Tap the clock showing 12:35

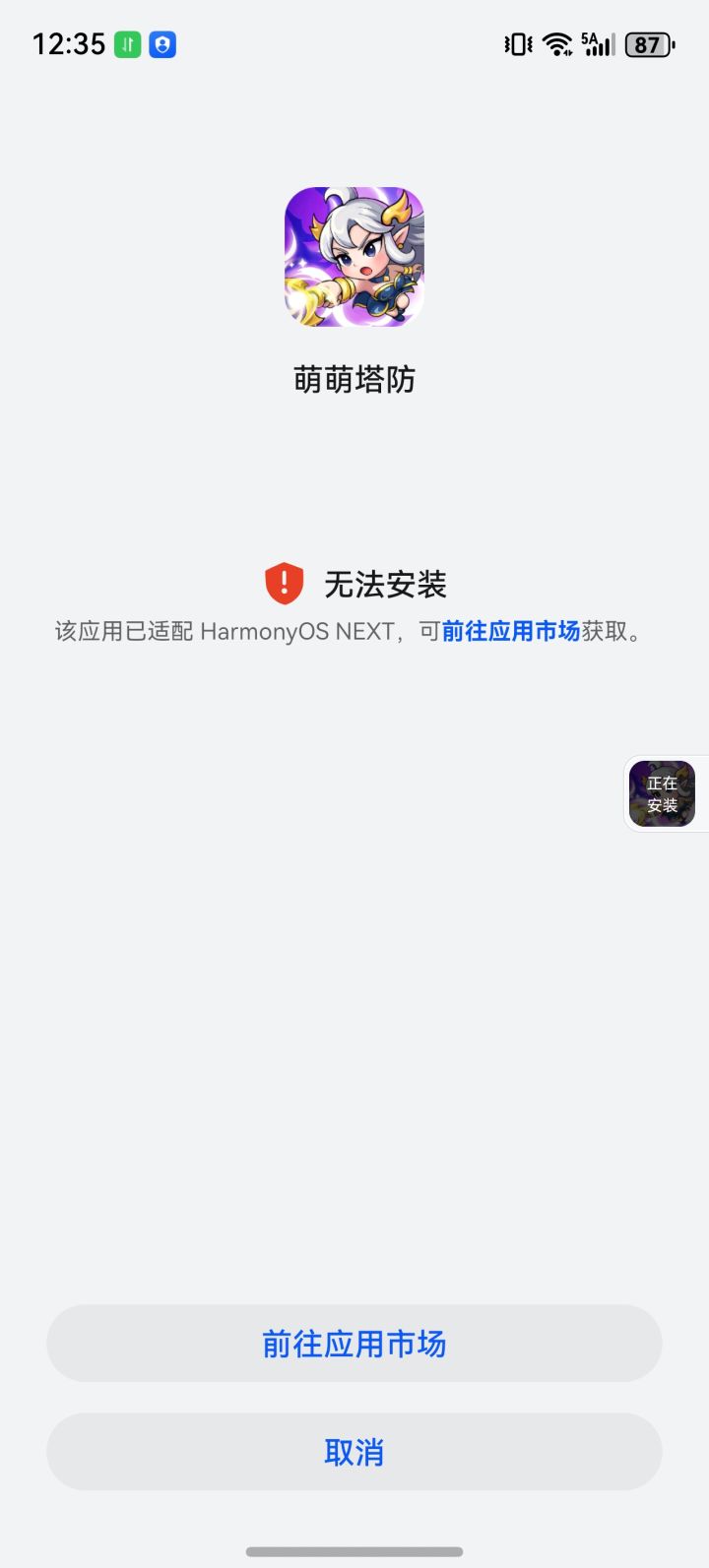69,44
